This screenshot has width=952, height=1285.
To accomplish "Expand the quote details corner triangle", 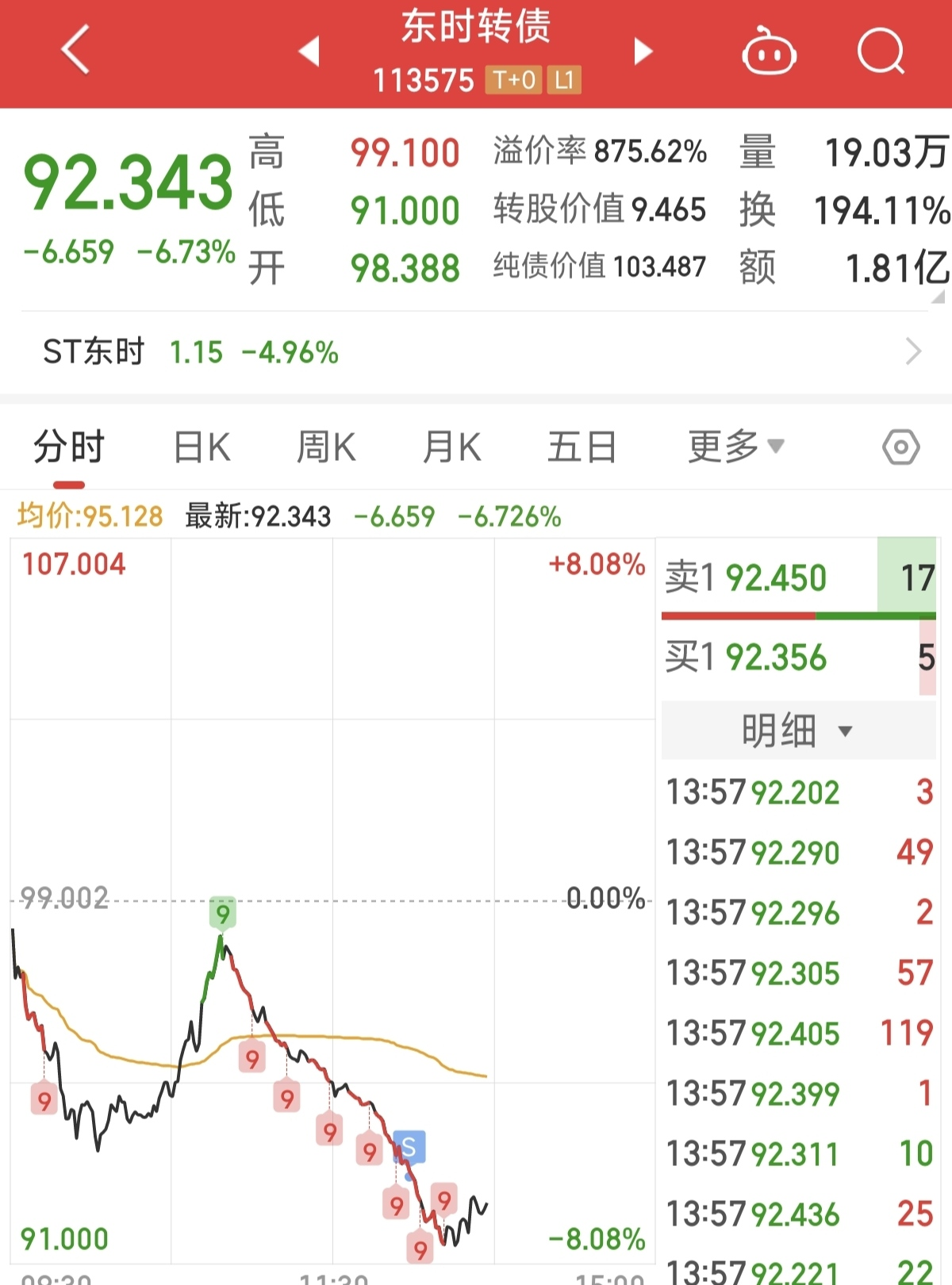I will [x=938, y=297].
